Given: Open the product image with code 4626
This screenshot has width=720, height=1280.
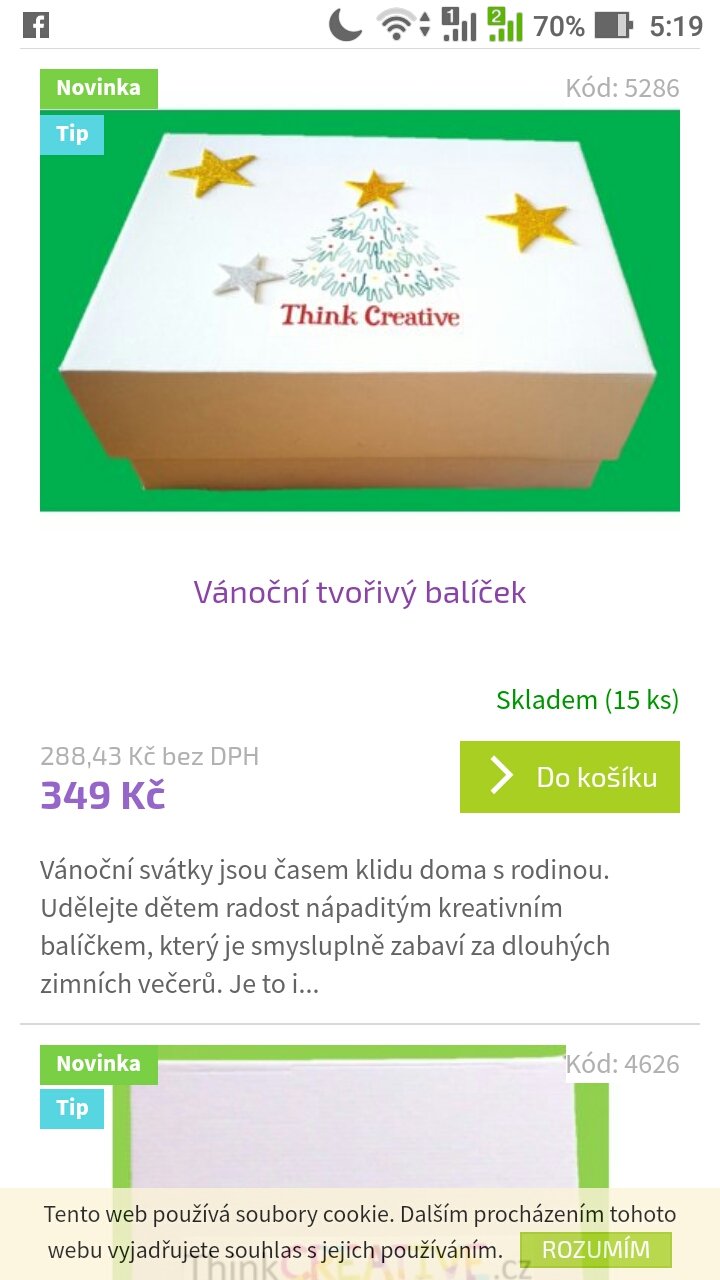Looking at the screenshot, I should point(360,1120).
